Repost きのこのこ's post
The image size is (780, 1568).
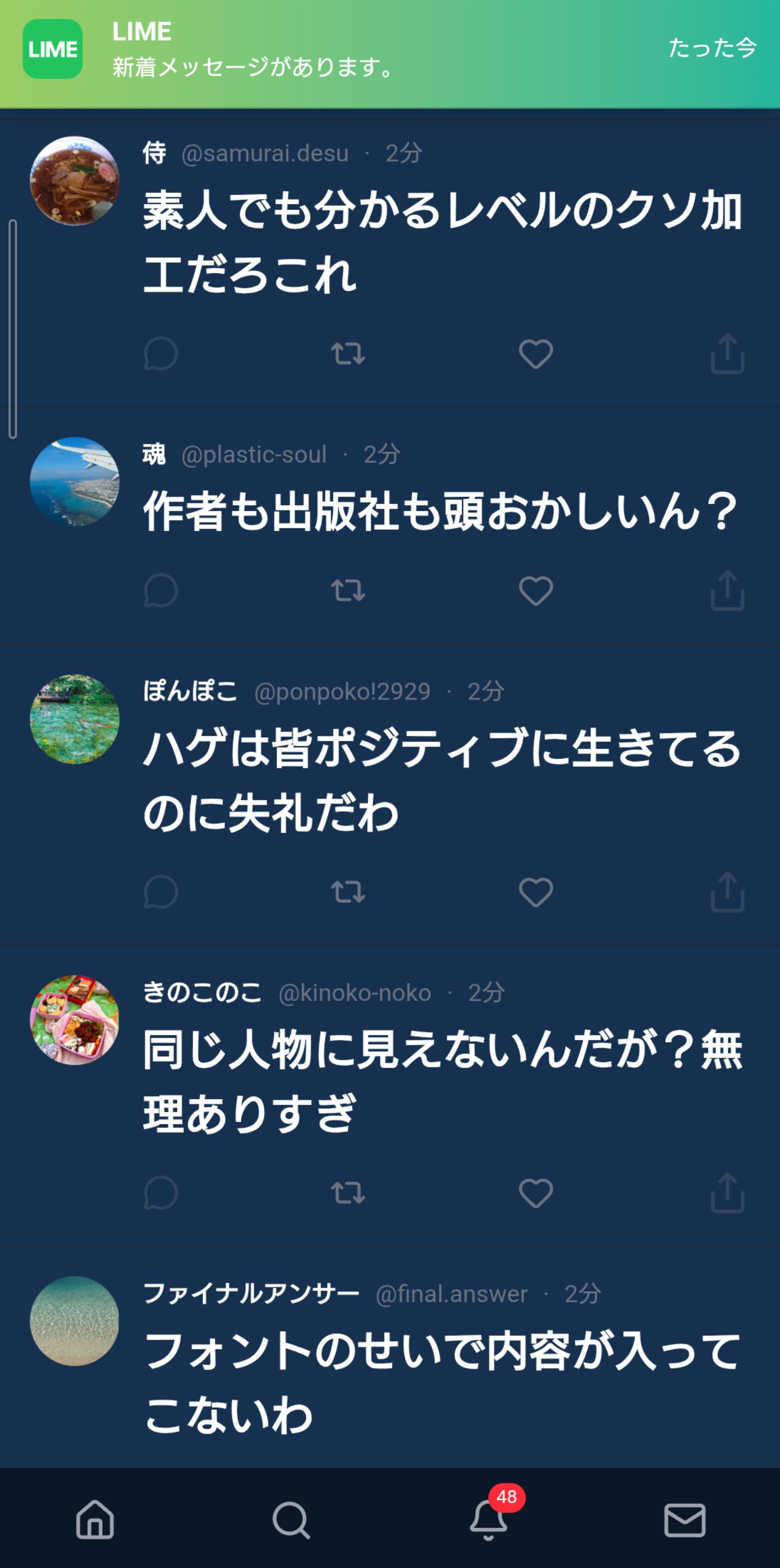tap(348, 1193)
